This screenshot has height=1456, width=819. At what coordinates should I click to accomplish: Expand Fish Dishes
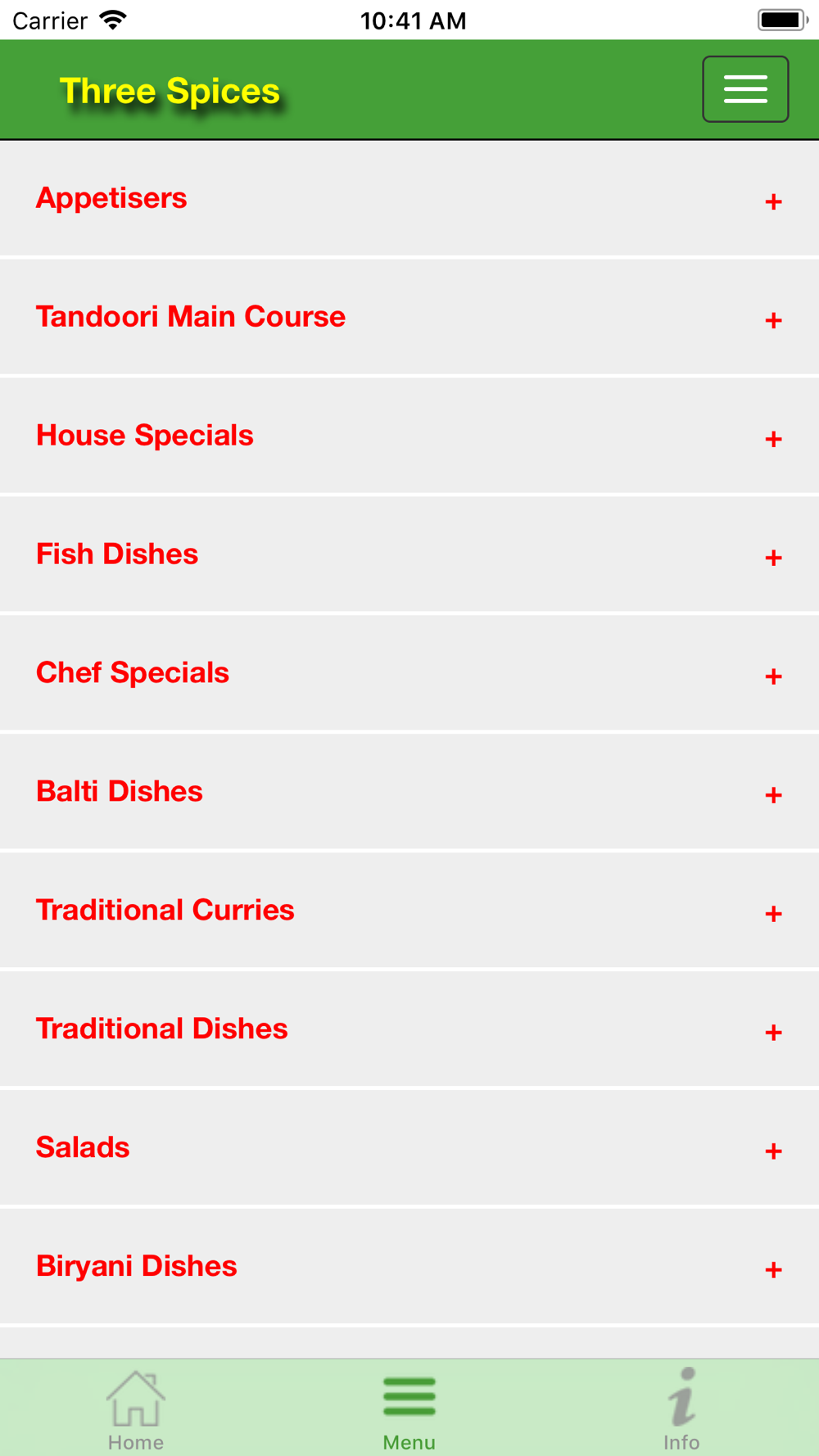coord(409,555)
